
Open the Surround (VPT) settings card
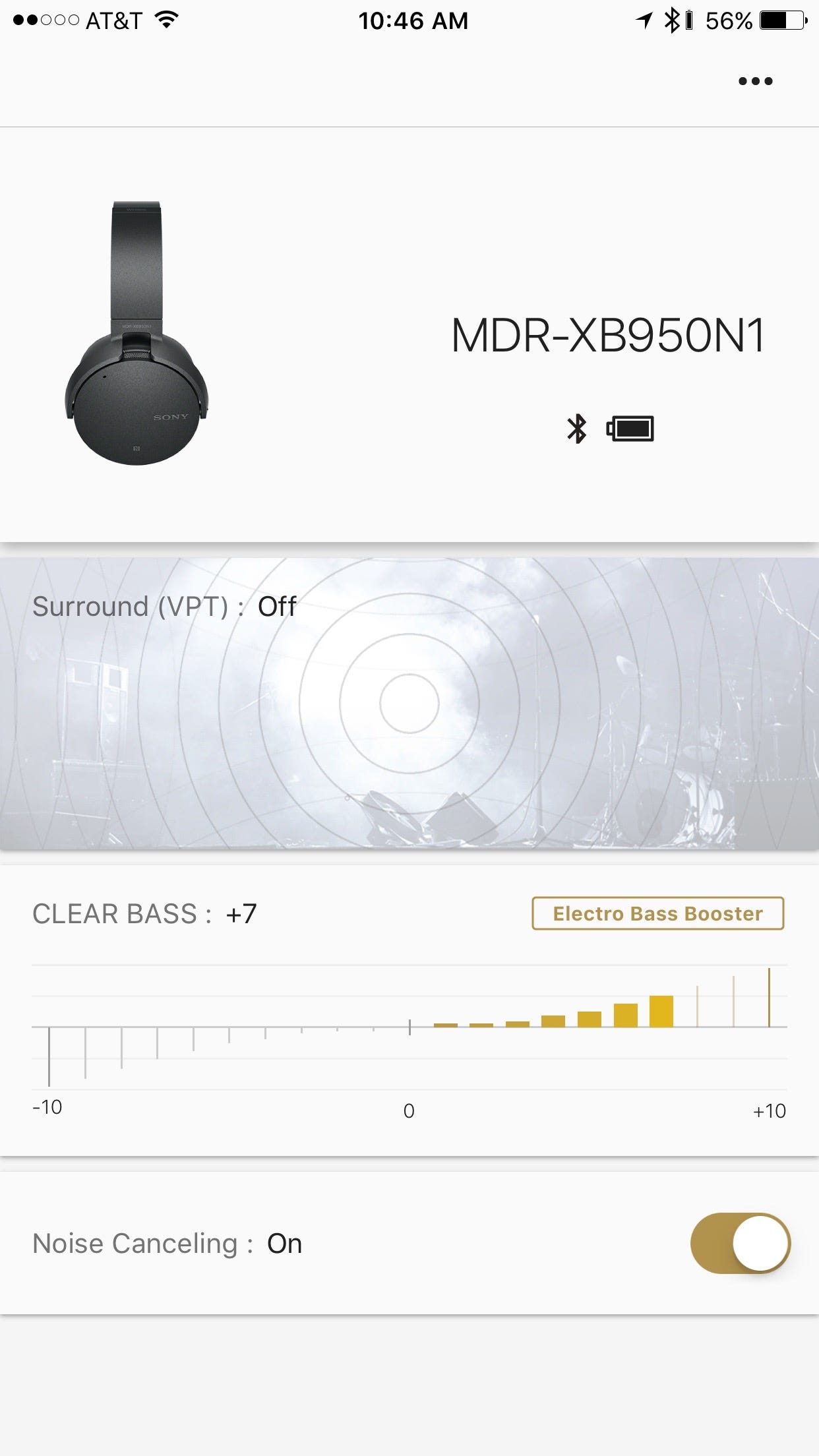[409, 703]
